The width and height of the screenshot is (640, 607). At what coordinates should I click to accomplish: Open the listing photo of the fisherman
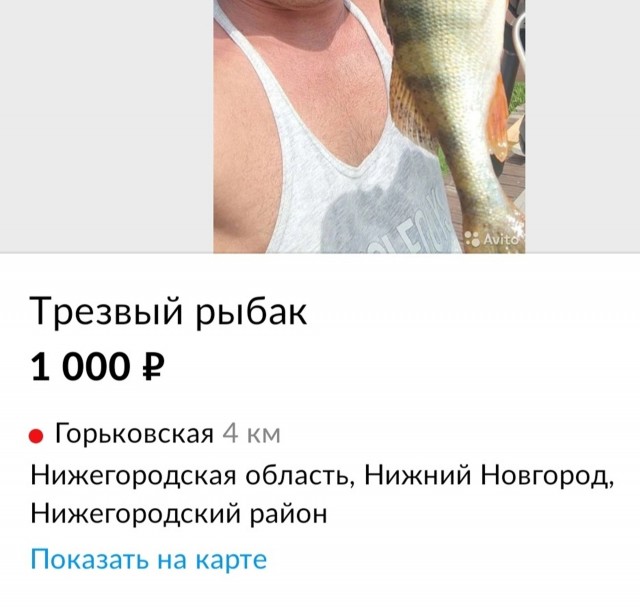368,126
